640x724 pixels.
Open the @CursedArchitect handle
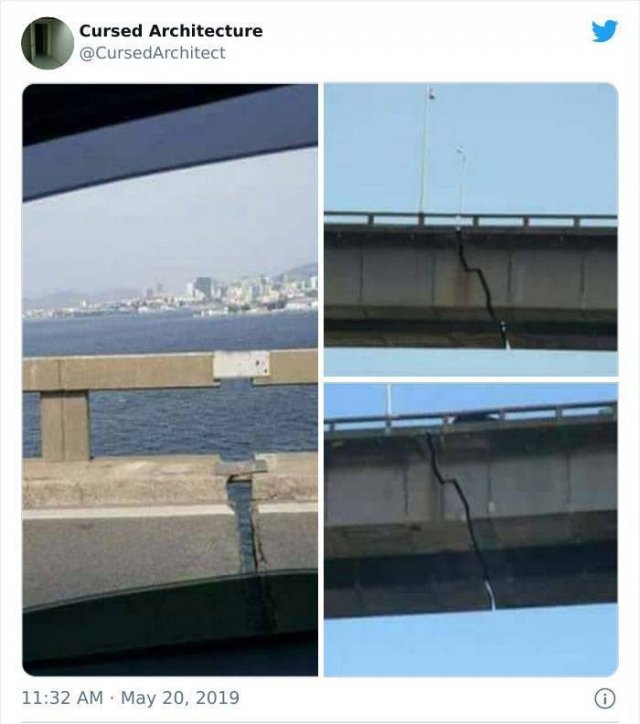152,52
